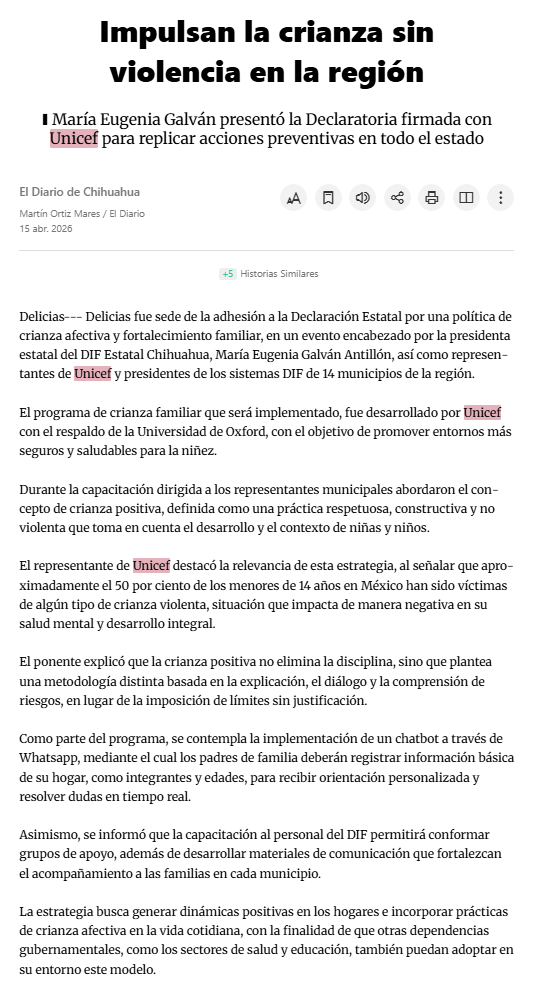This screenshot has height=982, width=534.
Task: Adjust the article font size
Action: point(294,198)
